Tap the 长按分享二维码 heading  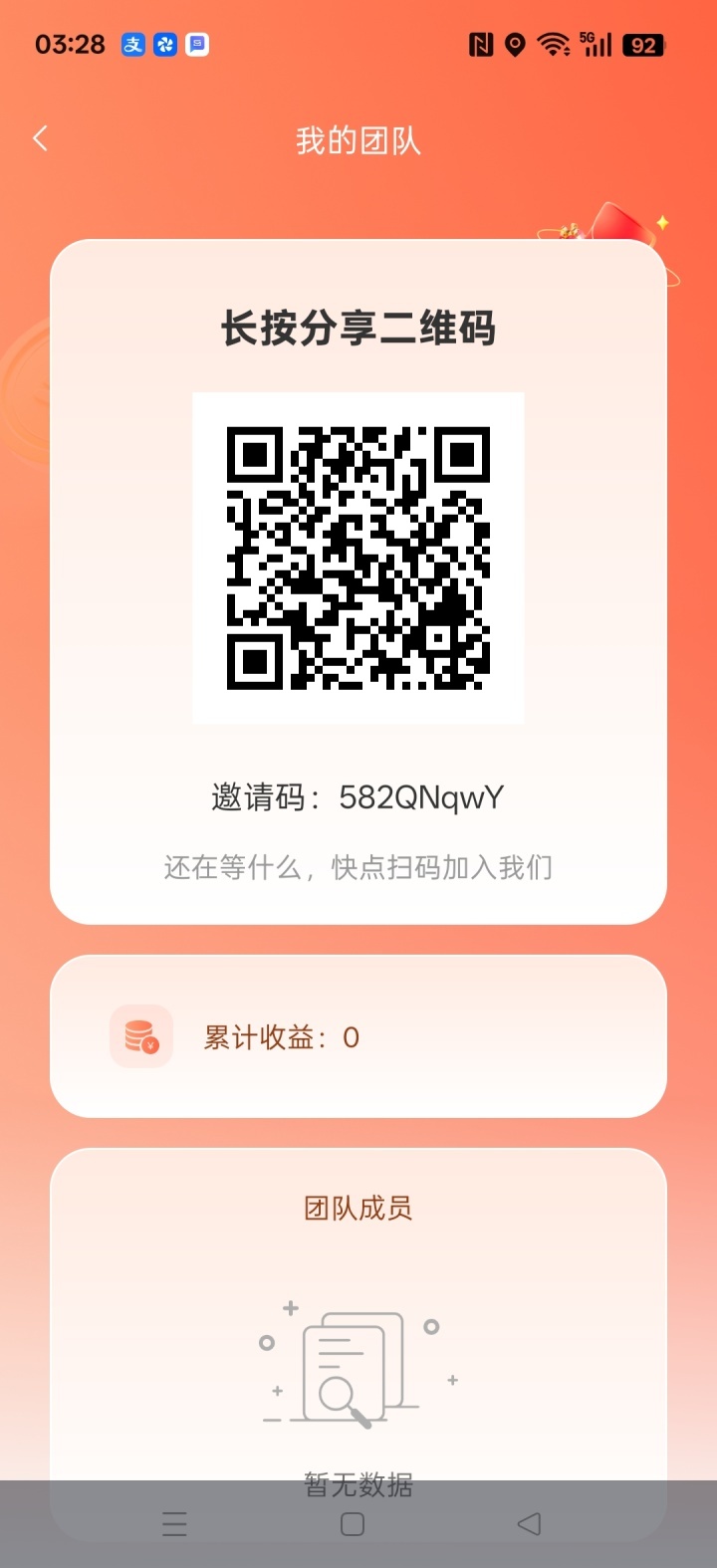point(358,328)
